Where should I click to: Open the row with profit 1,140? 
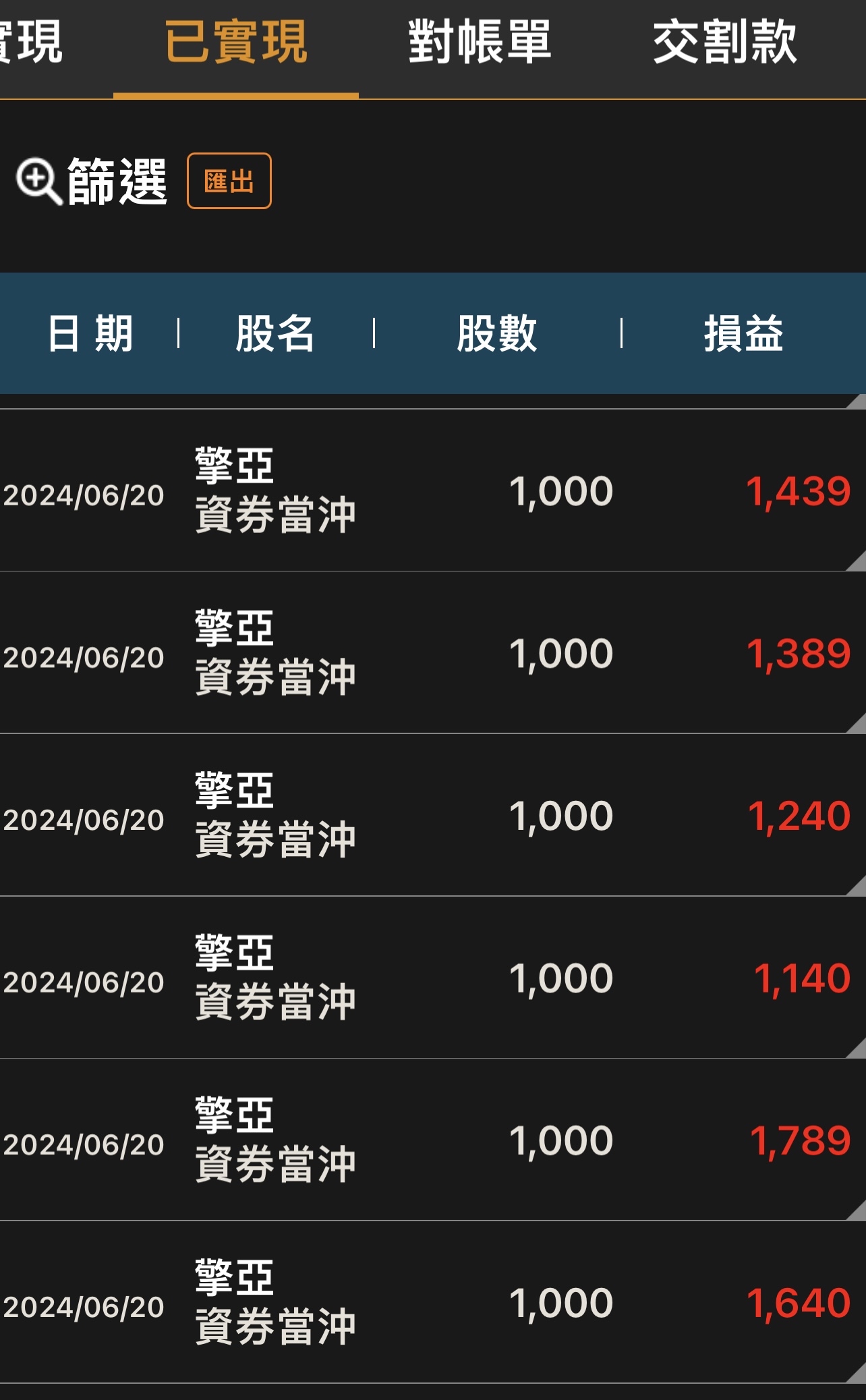[x=433, y=978]
